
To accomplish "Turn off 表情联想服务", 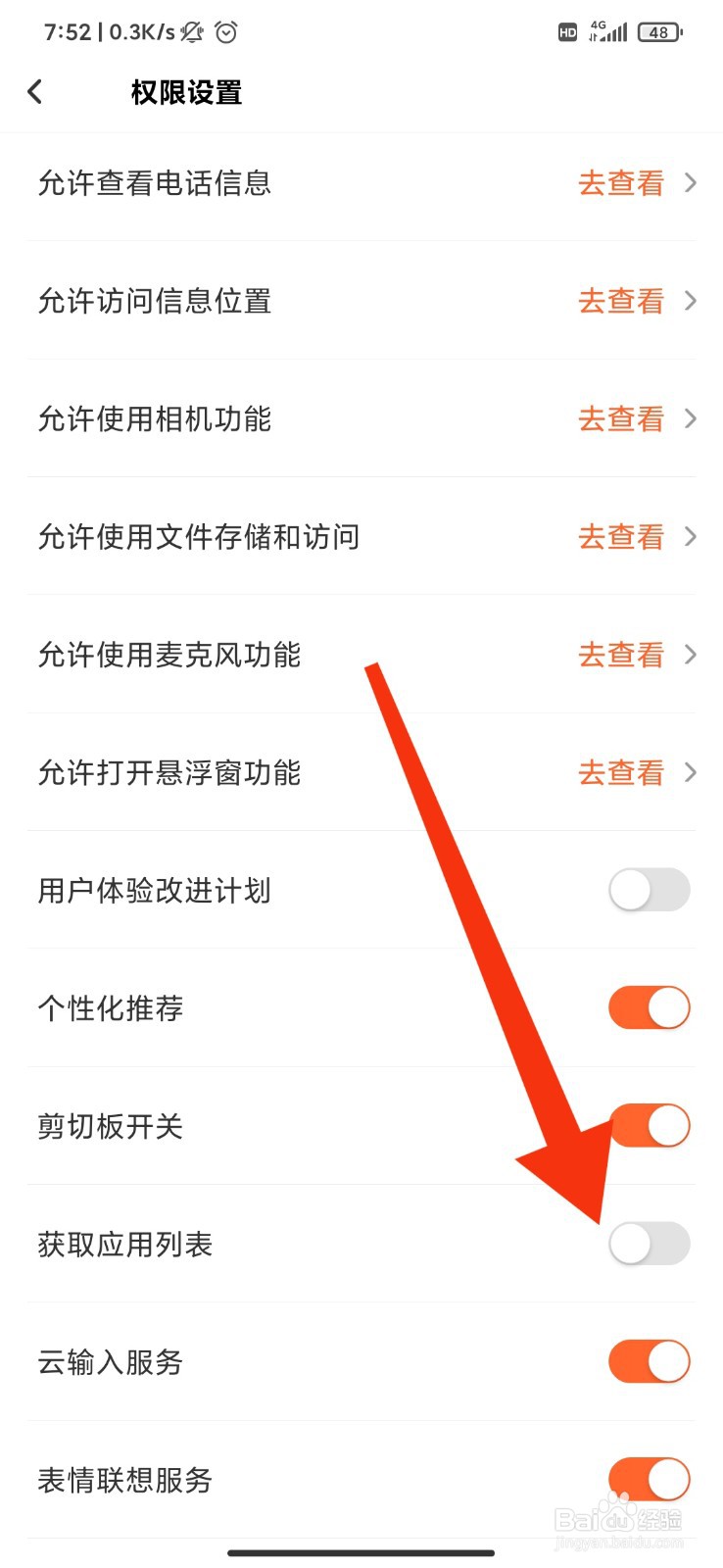I will 649,1480.
